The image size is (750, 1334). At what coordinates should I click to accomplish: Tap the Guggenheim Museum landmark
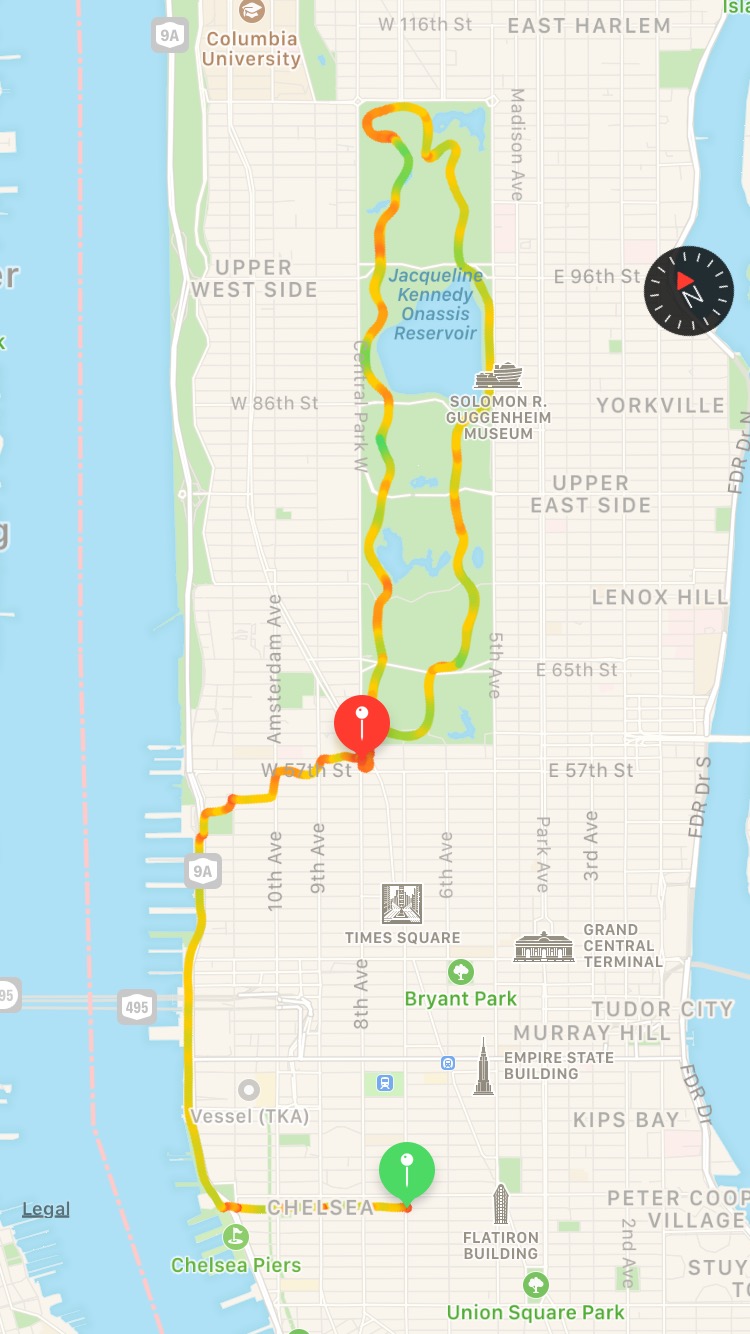pyautogui.click(x=499, y=377)
